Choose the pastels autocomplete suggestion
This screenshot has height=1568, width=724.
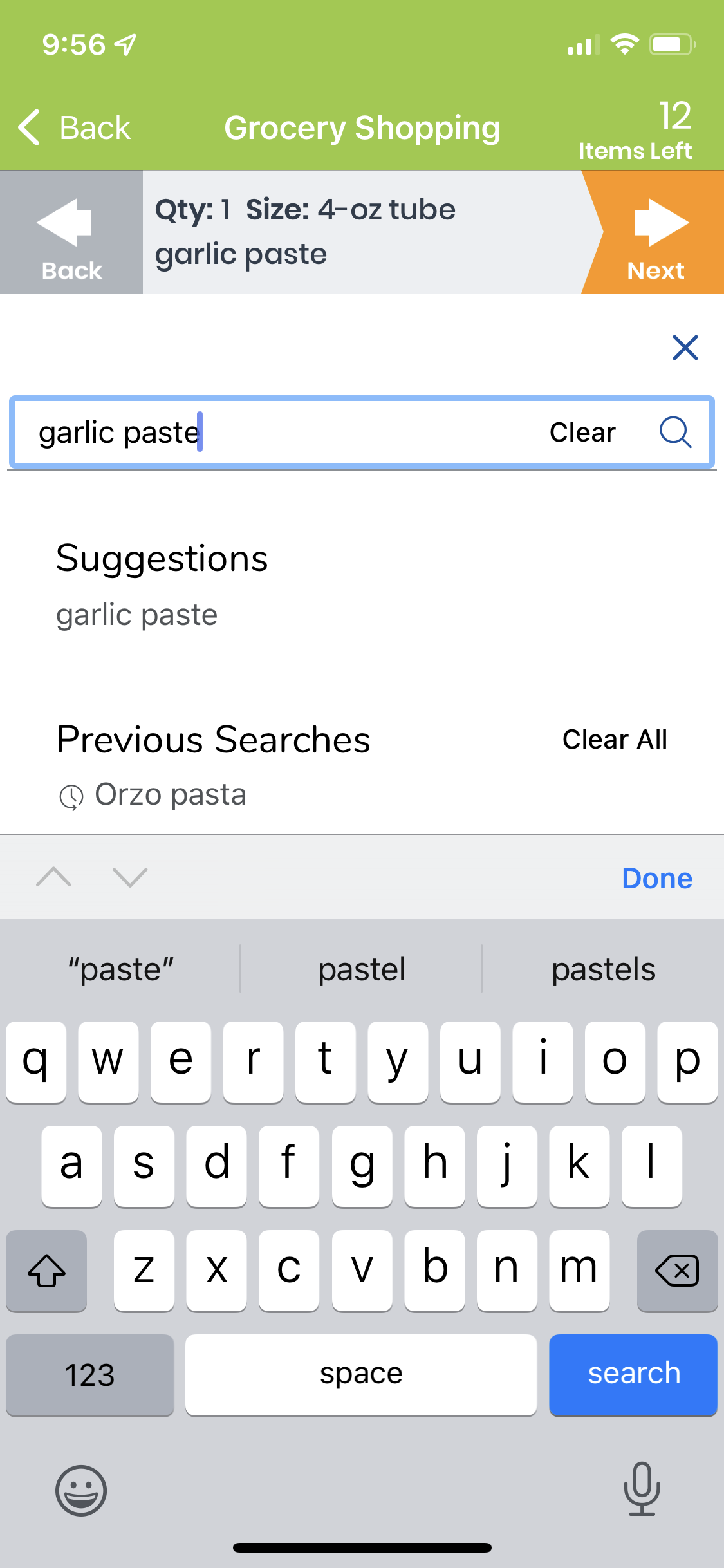[x=603, y=969]
